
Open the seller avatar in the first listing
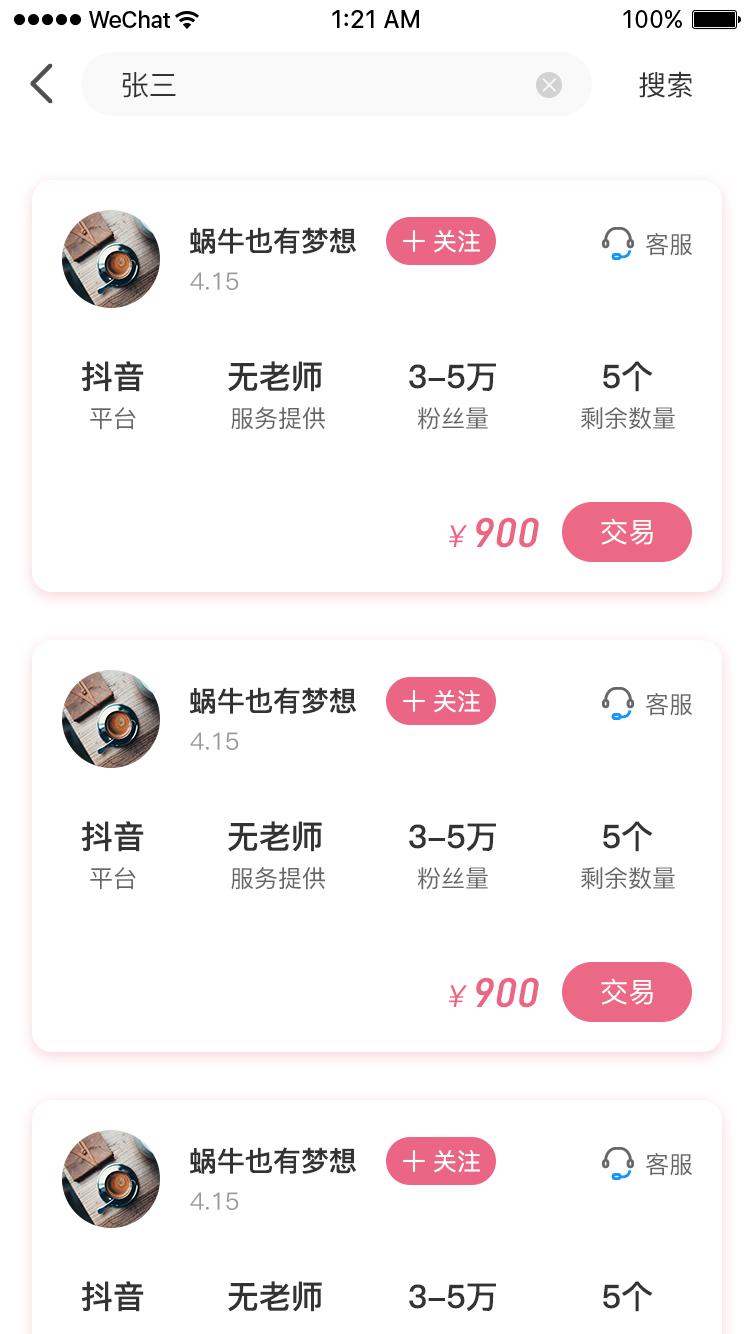pos(111,259)
